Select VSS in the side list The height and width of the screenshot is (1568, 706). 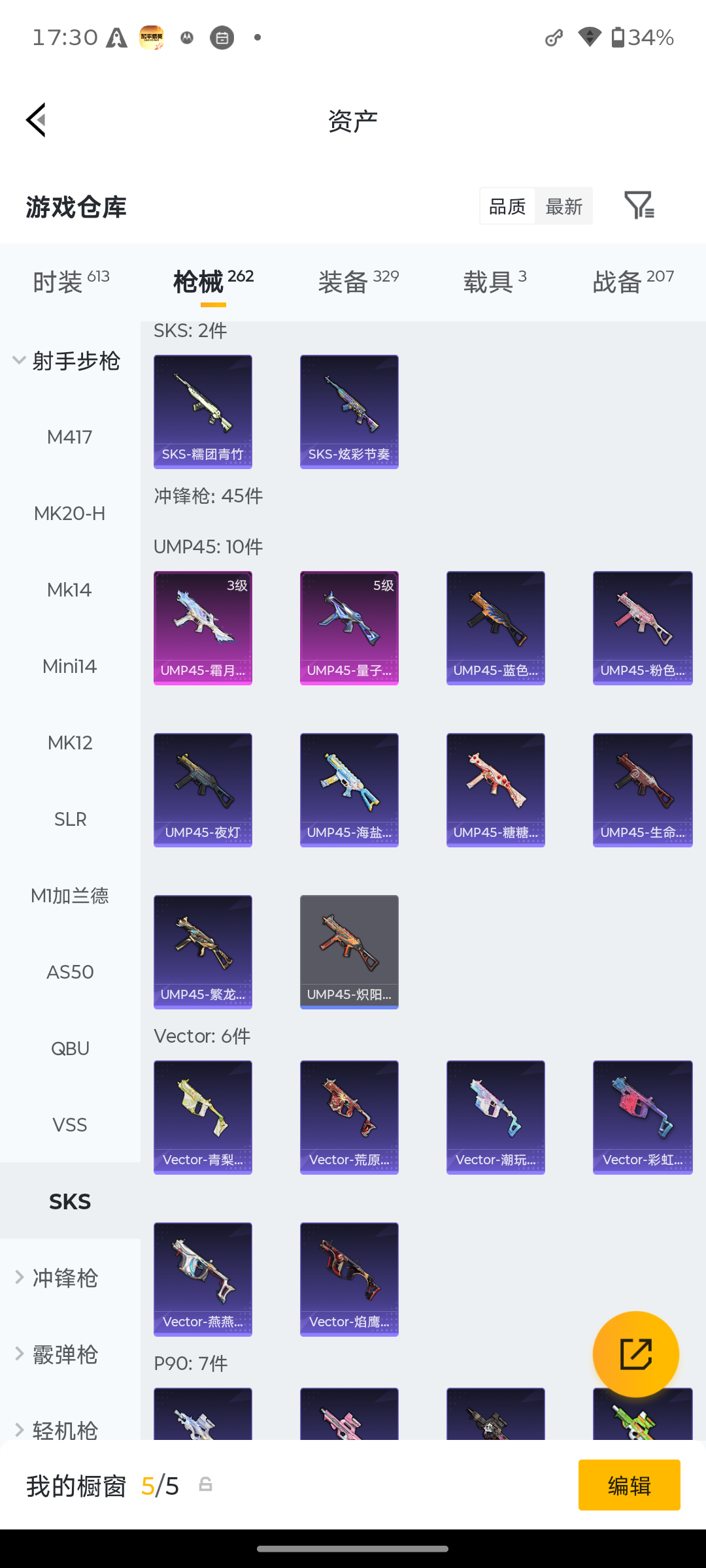tap(70, 1125)
